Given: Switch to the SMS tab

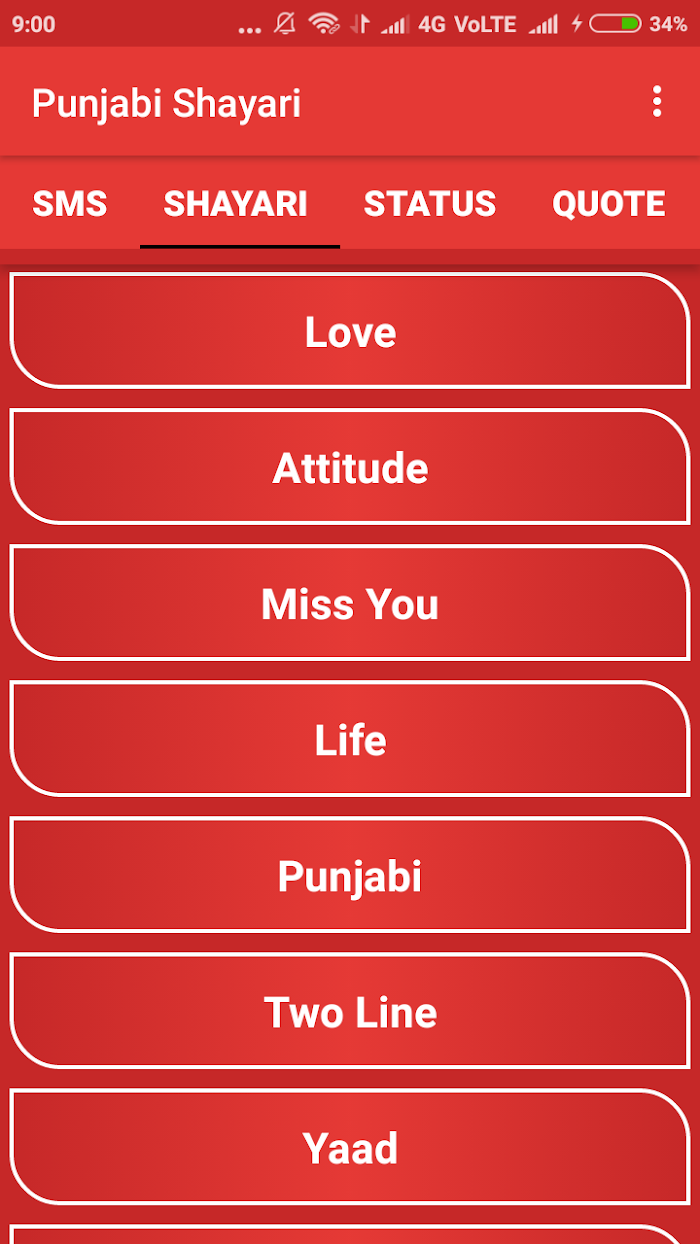Looking at the screenshot, I should coord(70,204).
